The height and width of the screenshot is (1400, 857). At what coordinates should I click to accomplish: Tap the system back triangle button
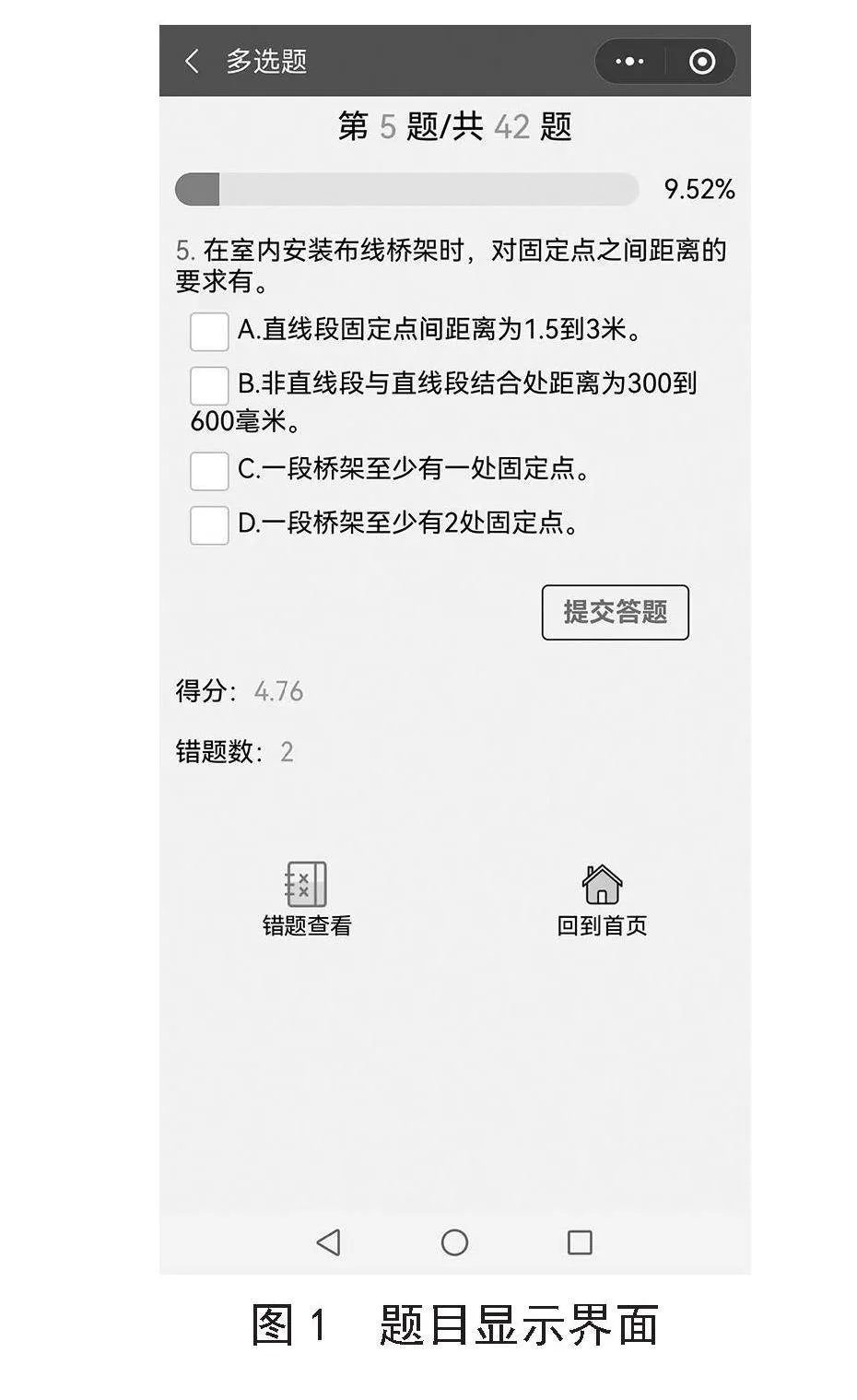point(328,1242)
